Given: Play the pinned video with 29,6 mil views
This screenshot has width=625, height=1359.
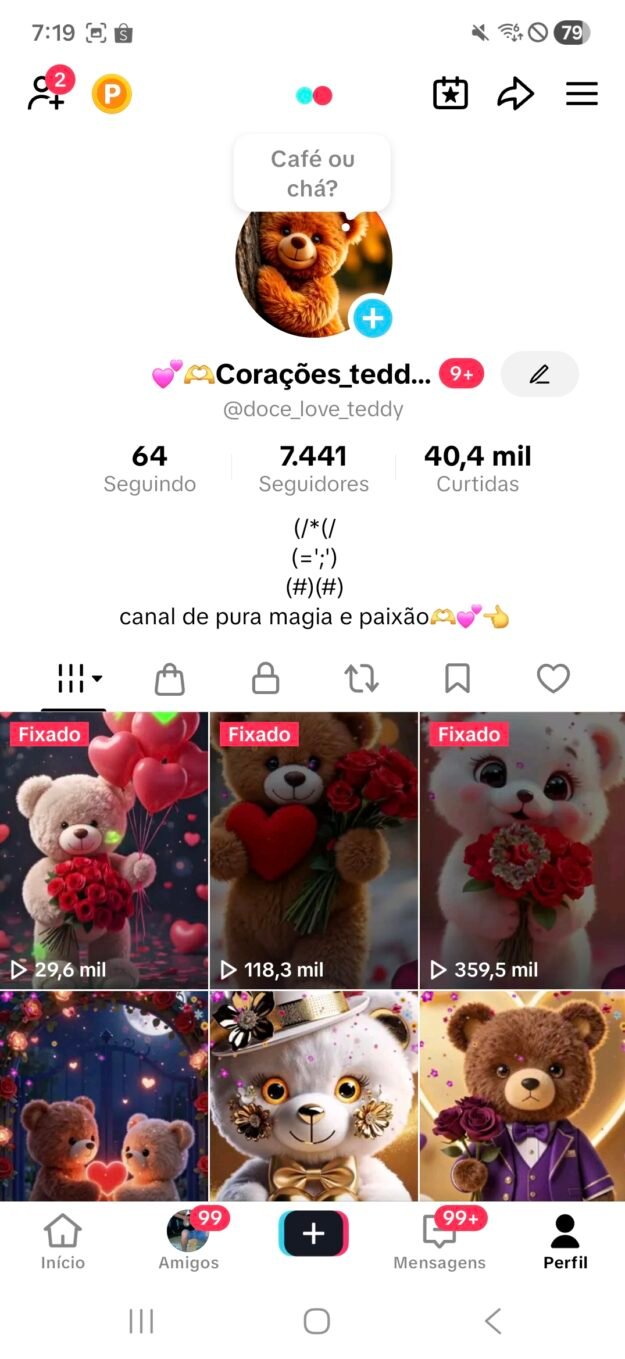Looking at the screenshot, I should click(x=104, y=850).
